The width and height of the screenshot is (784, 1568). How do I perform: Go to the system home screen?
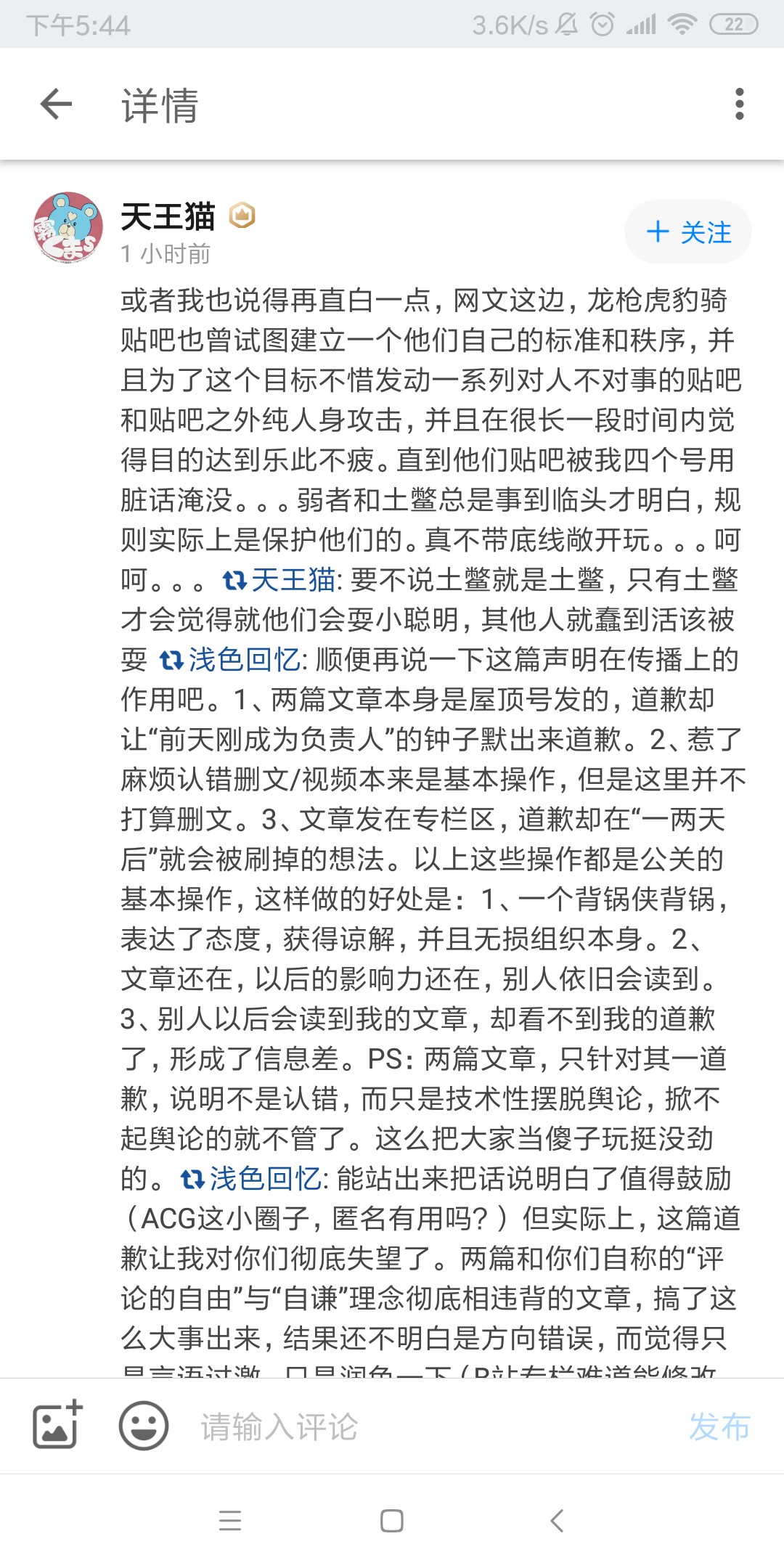click(392, 1521)
